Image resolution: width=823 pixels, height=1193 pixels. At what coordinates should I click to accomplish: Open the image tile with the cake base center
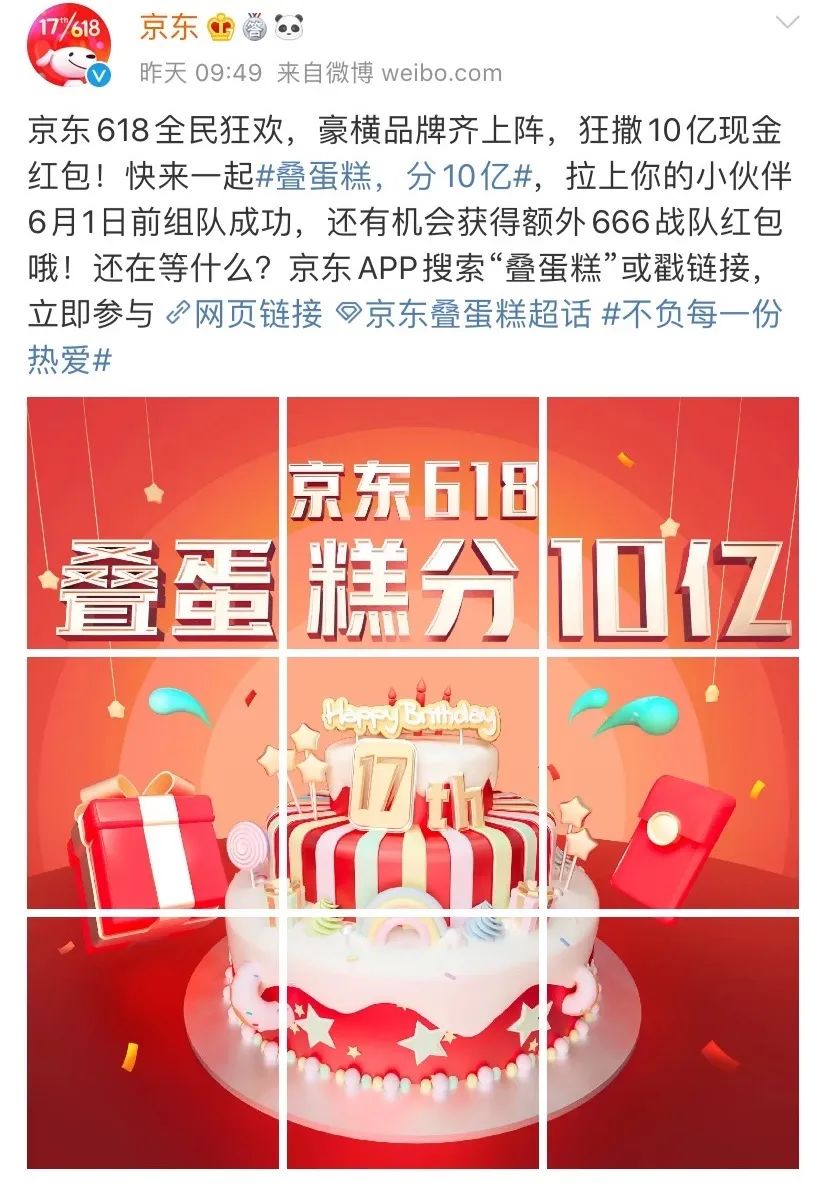point(412,1041)
